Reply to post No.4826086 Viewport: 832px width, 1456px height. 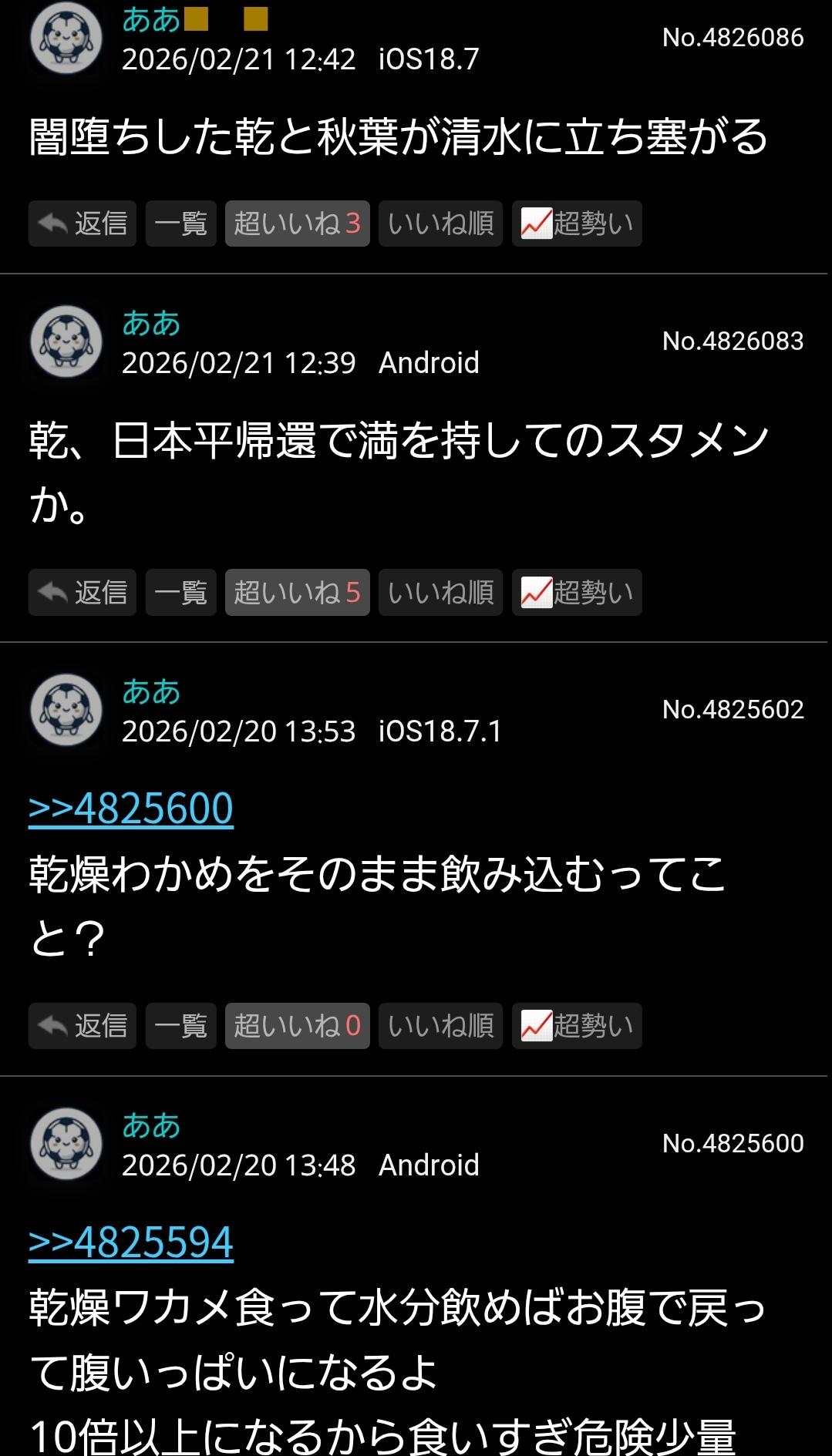click(83, 224)
